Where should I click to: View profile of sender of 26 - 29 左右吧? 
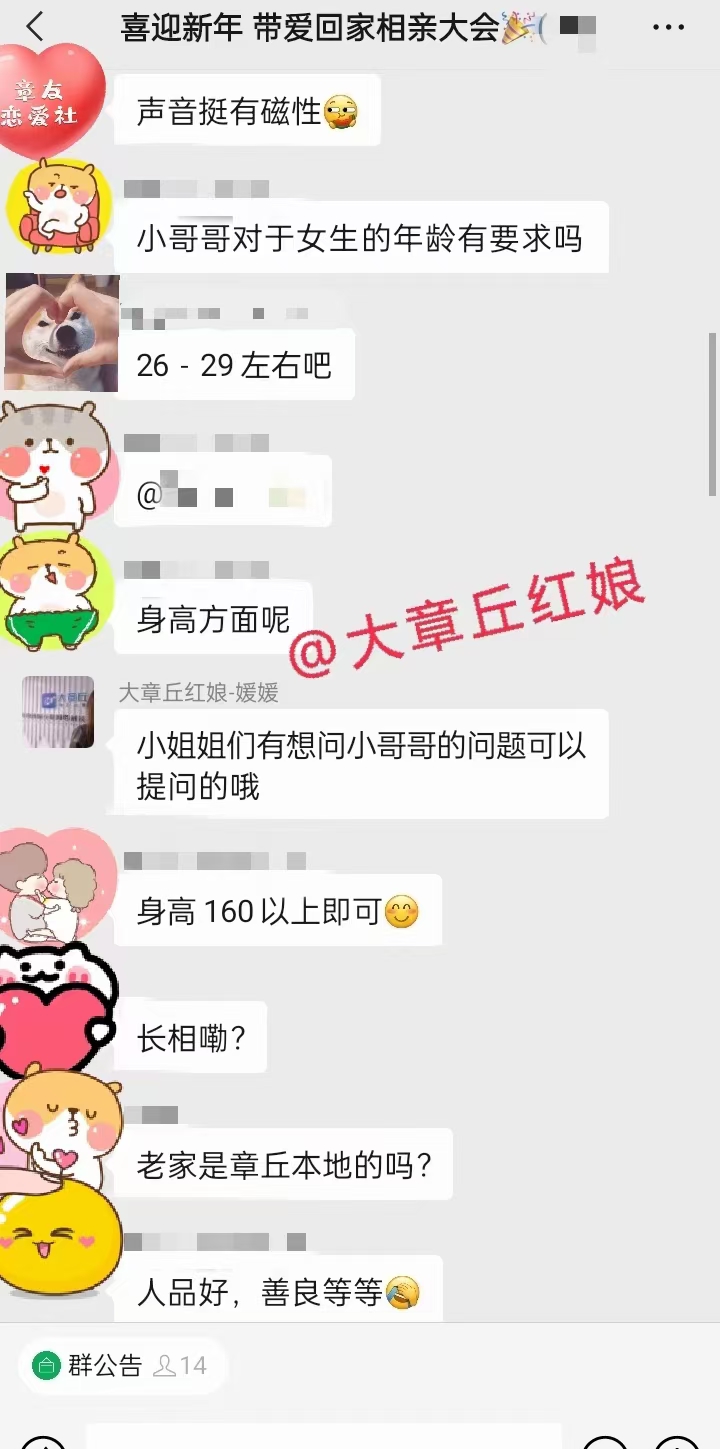tap(62, 332)
